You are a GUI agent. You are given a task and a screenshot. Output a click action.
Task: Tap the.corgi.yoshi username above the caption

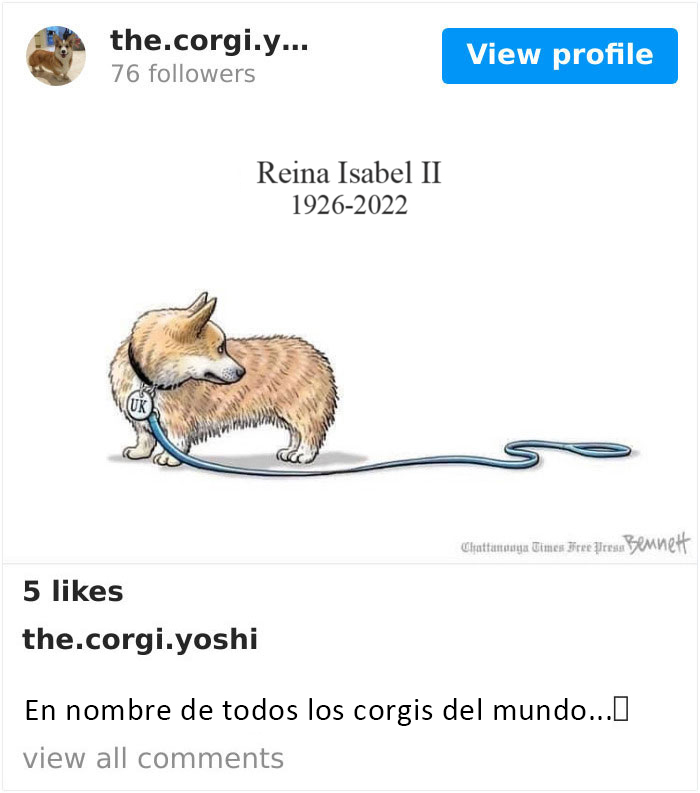click(140, 640)
